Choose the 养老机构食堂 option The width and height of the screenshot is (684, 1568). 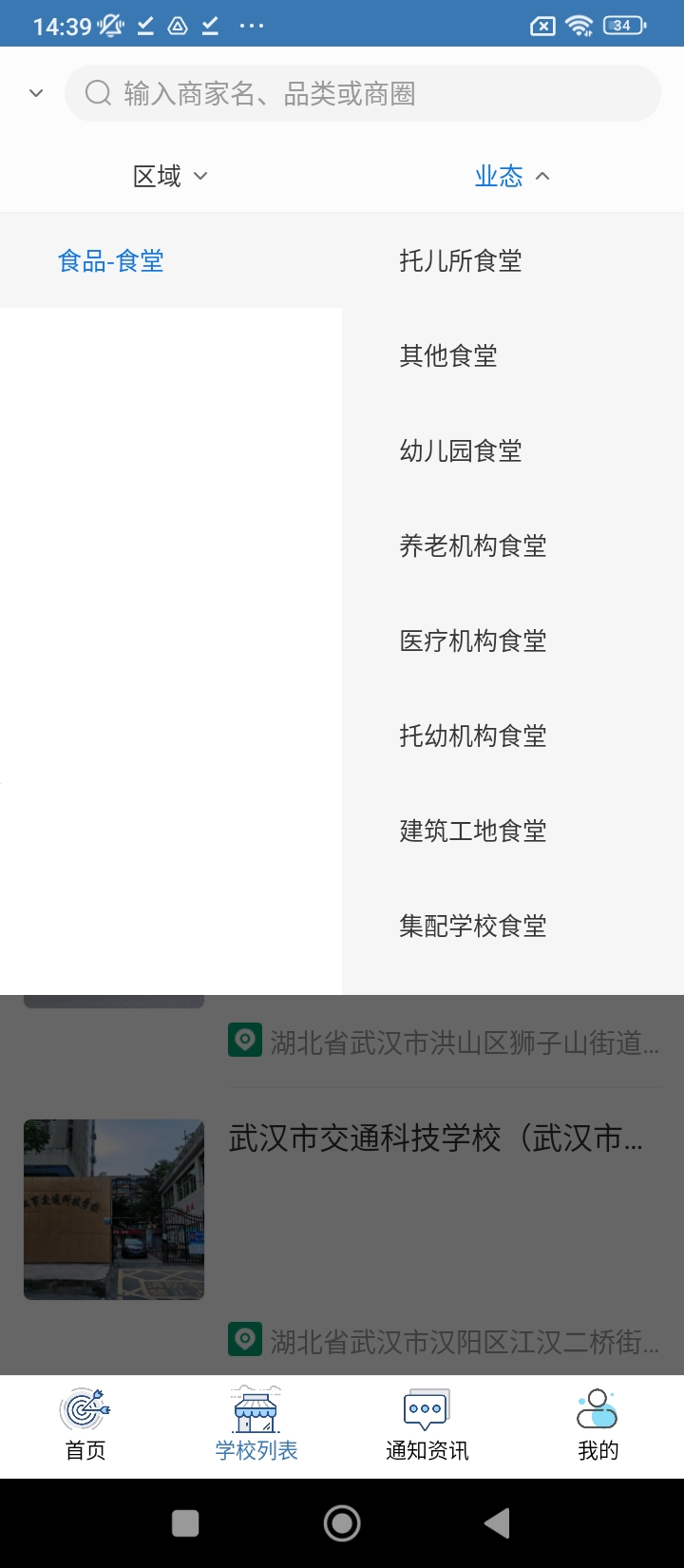point(513,545)
